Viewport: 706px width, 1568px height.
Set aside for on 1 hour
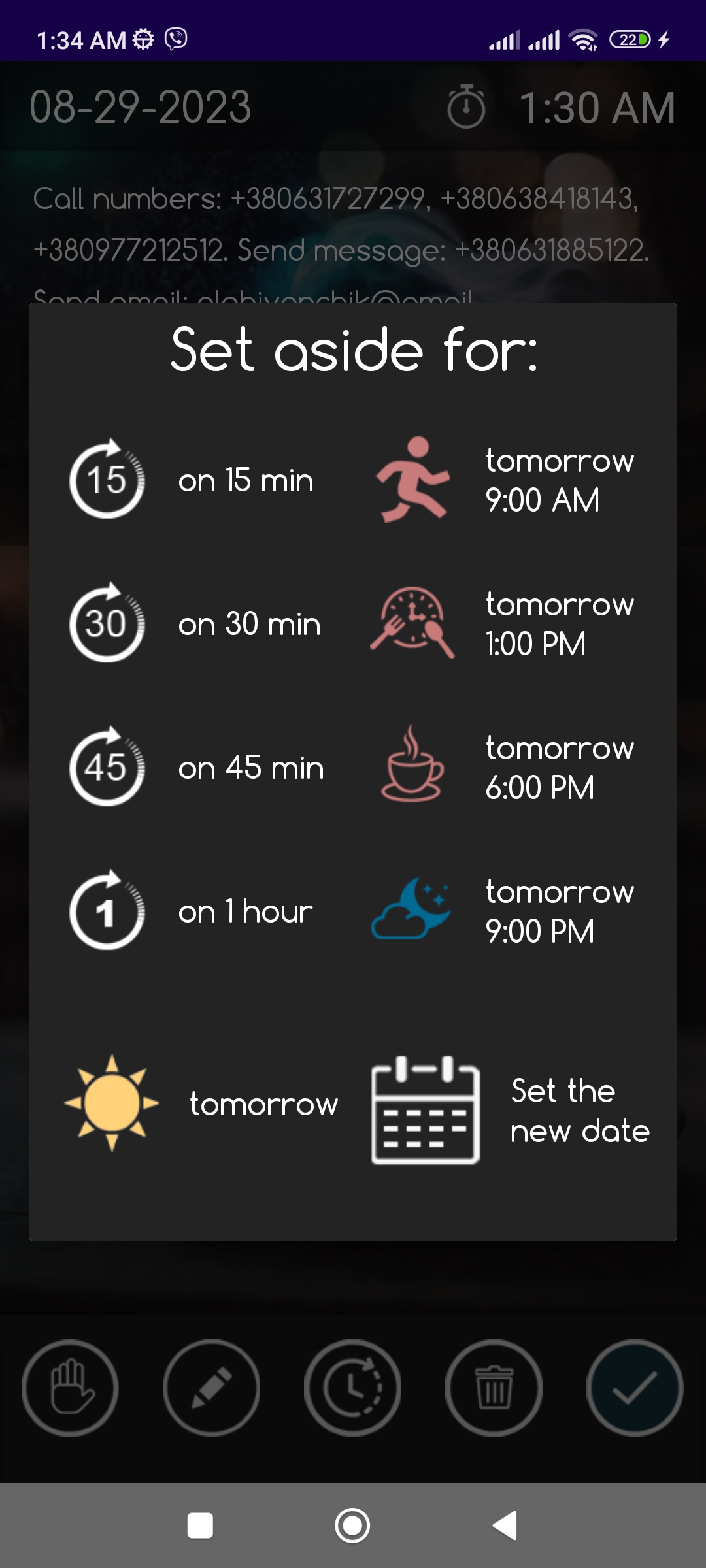[x=192, y=911]
